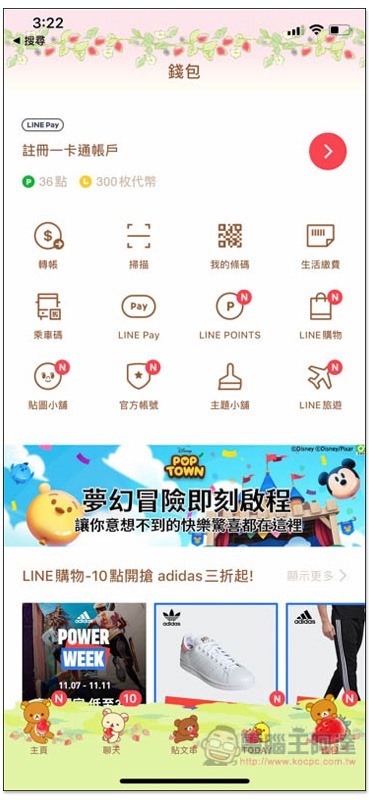The image size is (369, 800).
Task: Switch to the 主頁 home tab
Action: [x=38, y=728]
